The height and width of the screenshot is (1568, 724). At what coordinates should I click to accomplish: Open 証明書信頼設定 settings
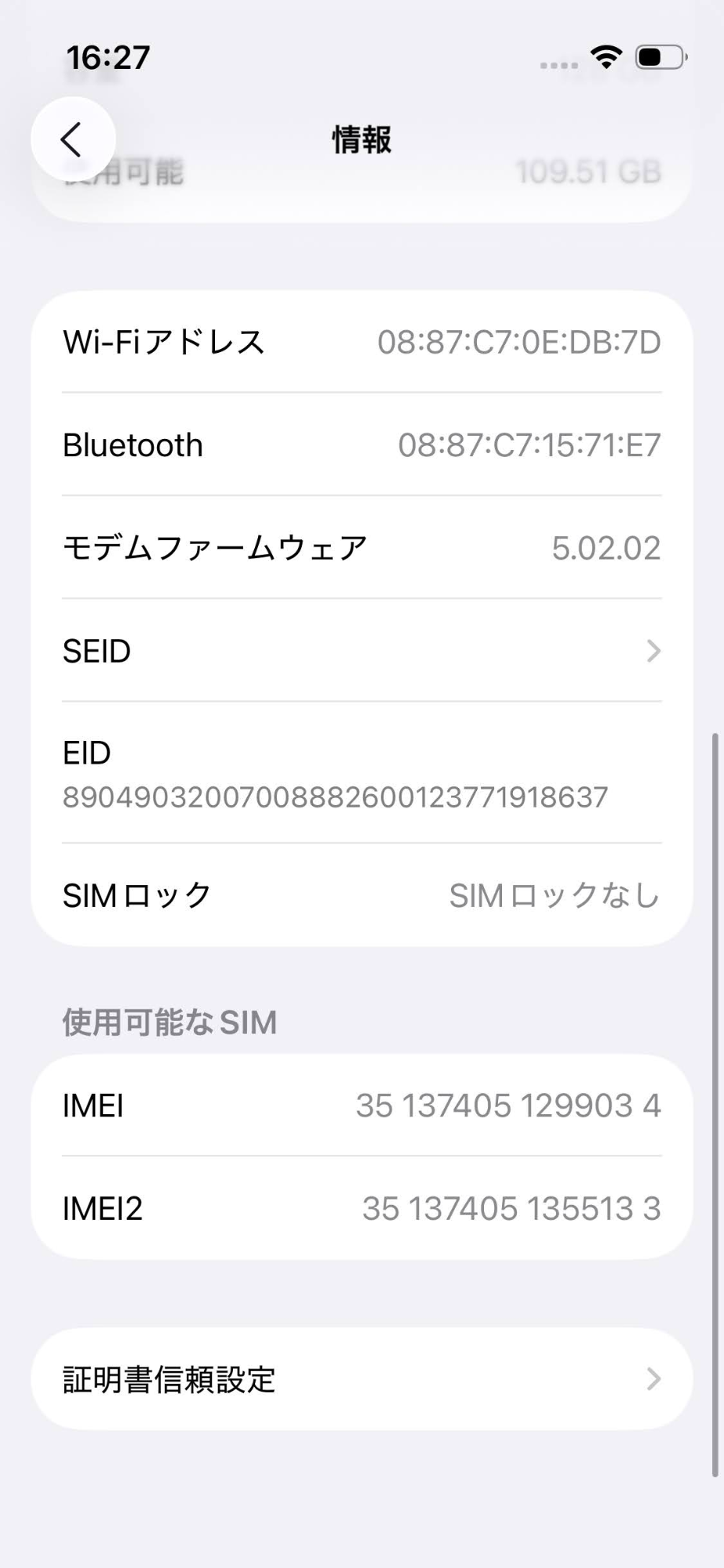(x=361, y=1378)
